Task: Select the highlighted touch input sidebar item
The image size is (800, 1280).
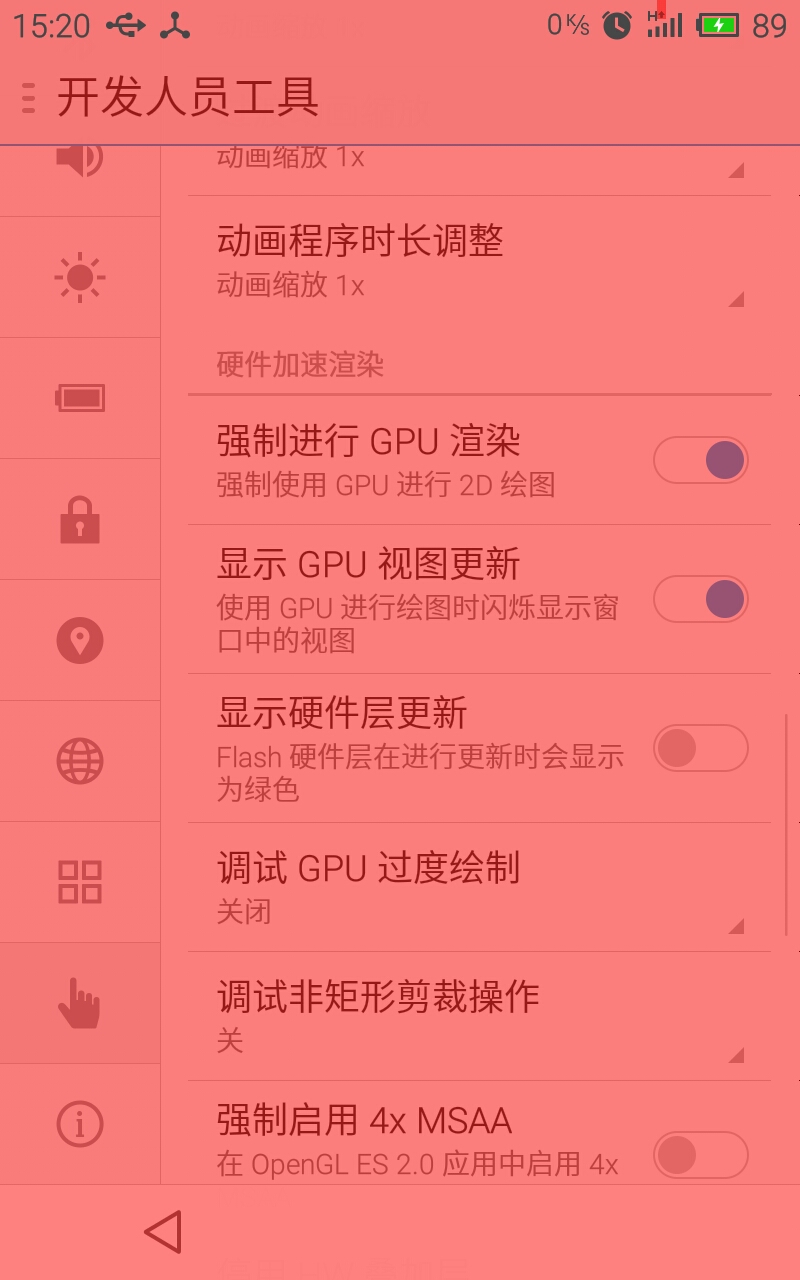Action: 80,1002
